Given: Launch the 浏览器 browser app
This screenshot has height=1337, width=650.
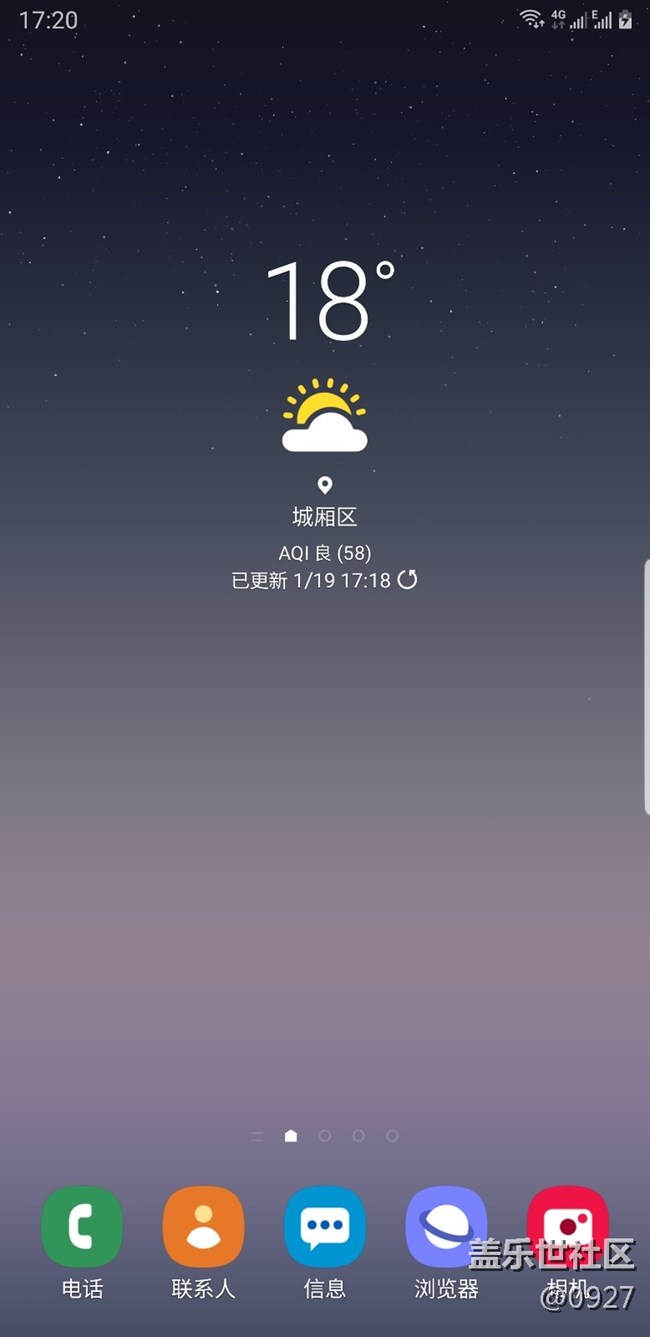Looking at the screenshot, I should click(x=446, y=1227).
